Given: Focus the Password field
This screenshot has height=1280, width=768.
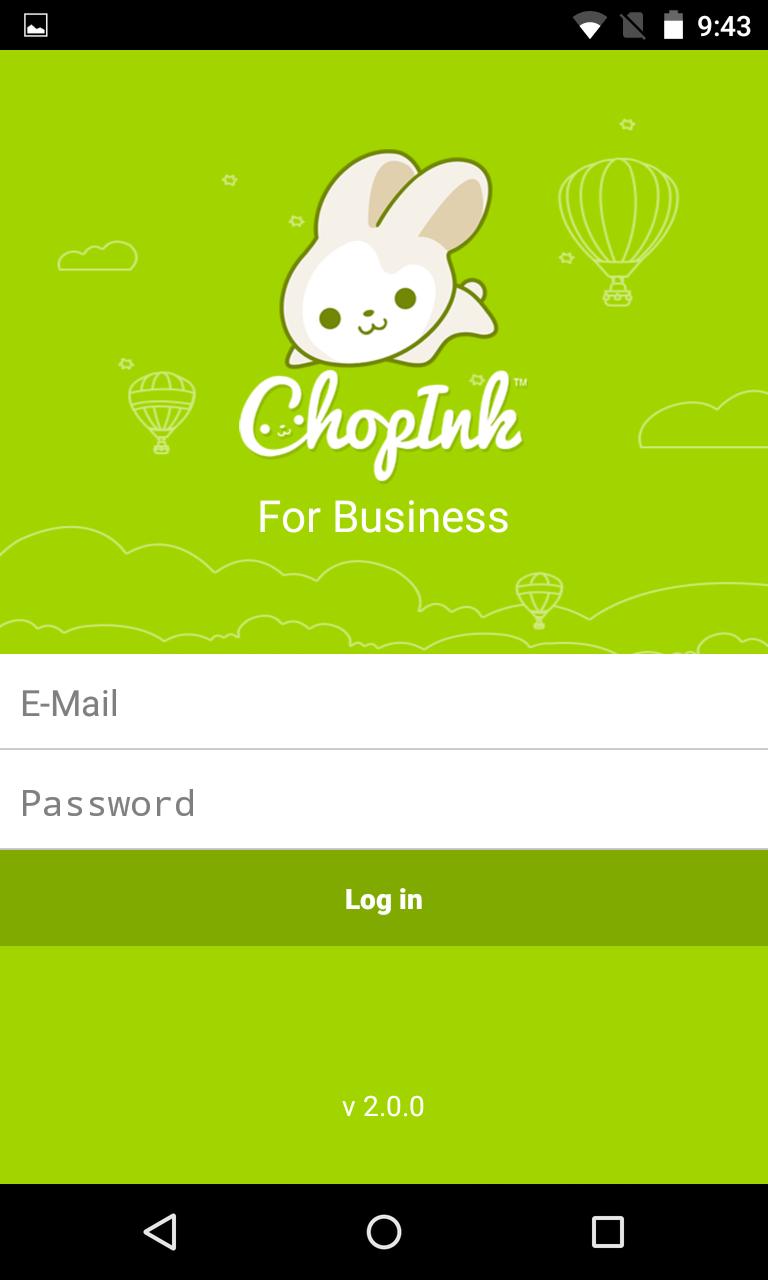Looking at the screenshot, I should pos(384,802).
